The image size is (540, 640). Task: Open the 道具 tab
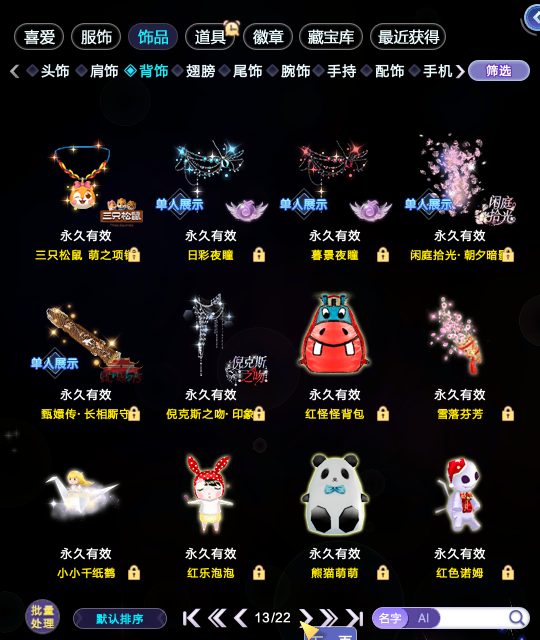tap(210, 37)
